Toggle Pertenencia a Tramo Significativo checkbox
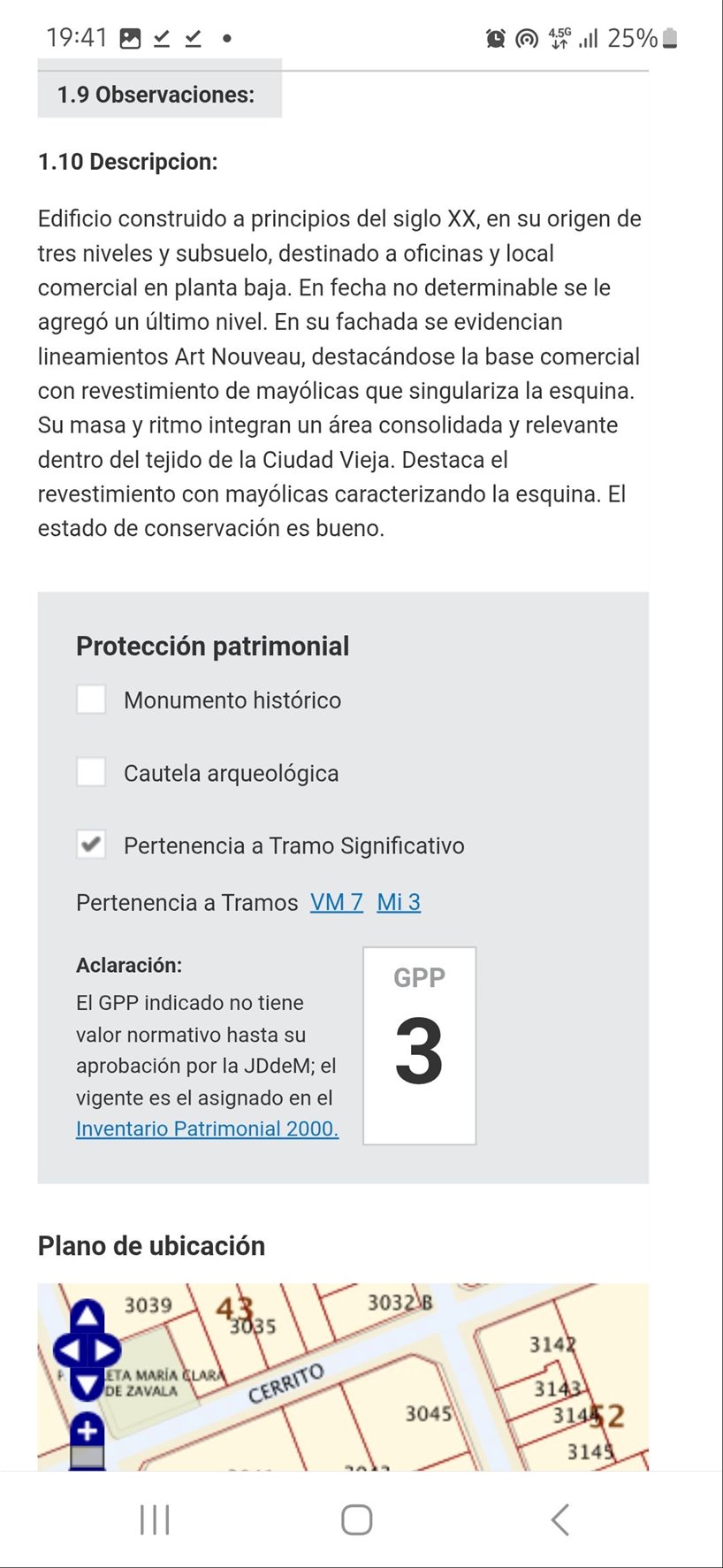The image size is (723, 1568). (x=91, y=845)
